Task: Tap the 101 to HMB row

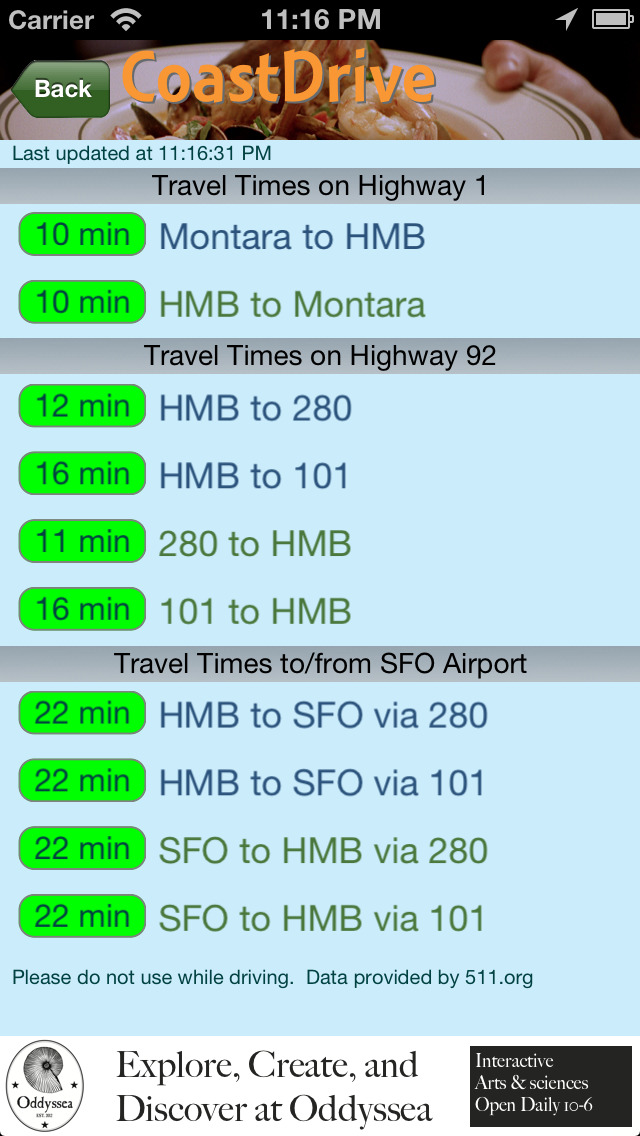Action: pyautogui.click(x=320, y=610)
